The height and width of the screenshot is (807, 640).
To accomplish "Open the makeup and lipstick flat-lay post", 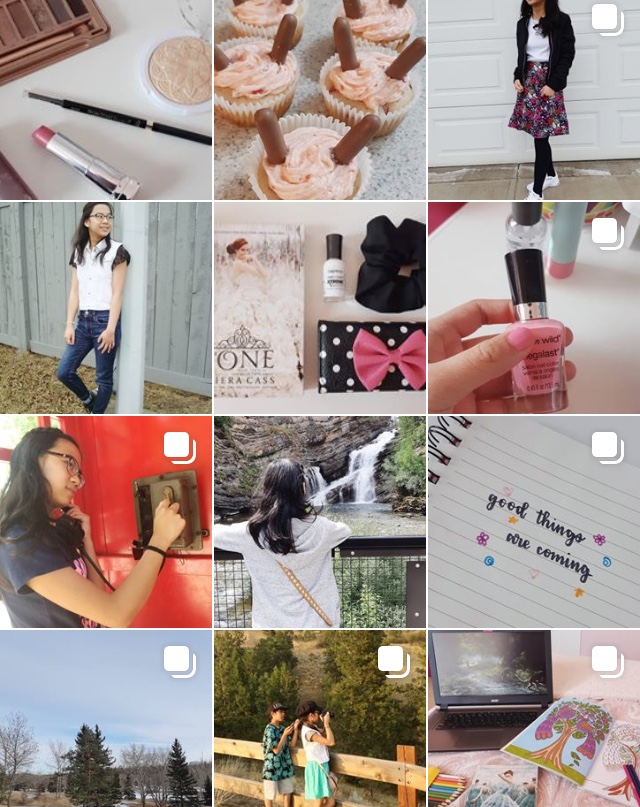I will coord(105,99).
